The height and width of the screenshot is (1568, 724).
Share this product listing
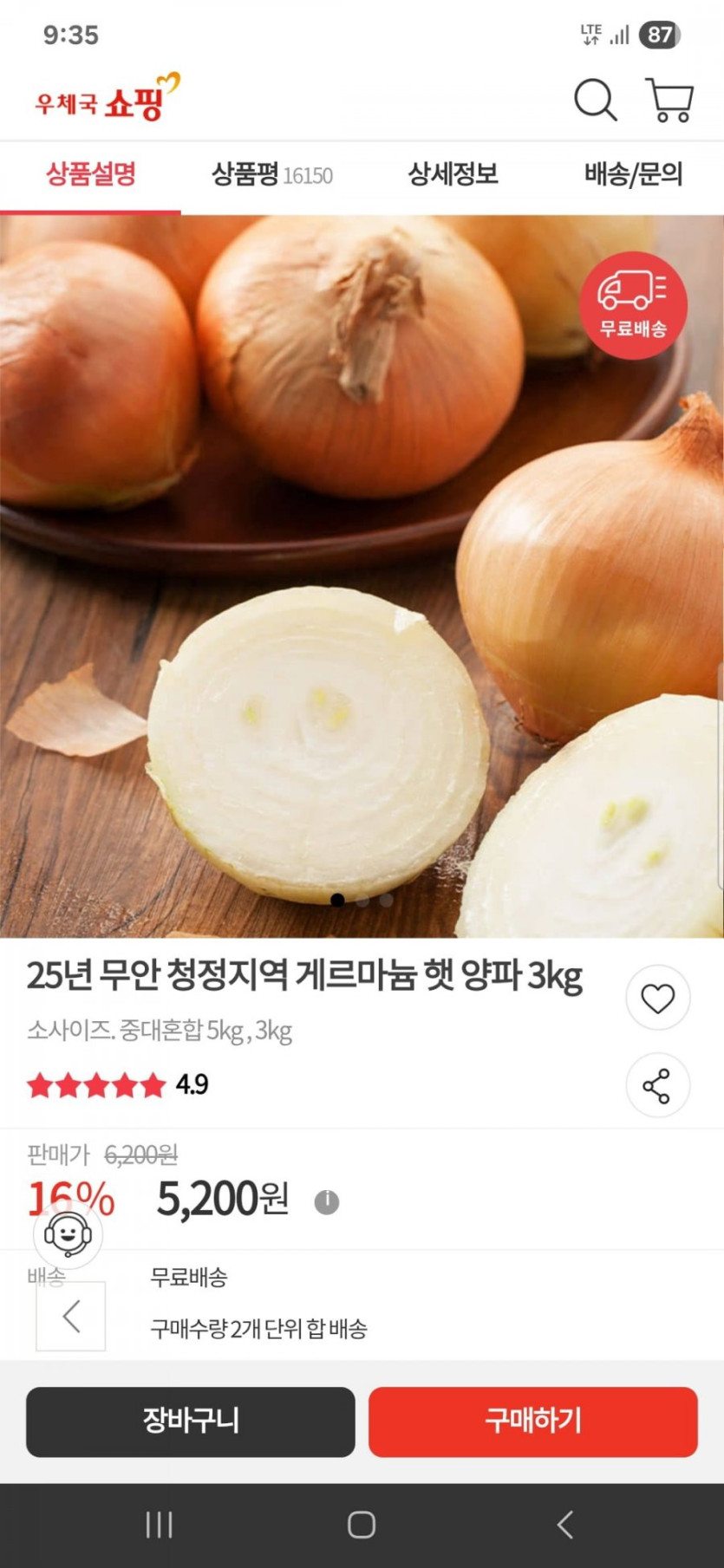[x=657, y=1085]
